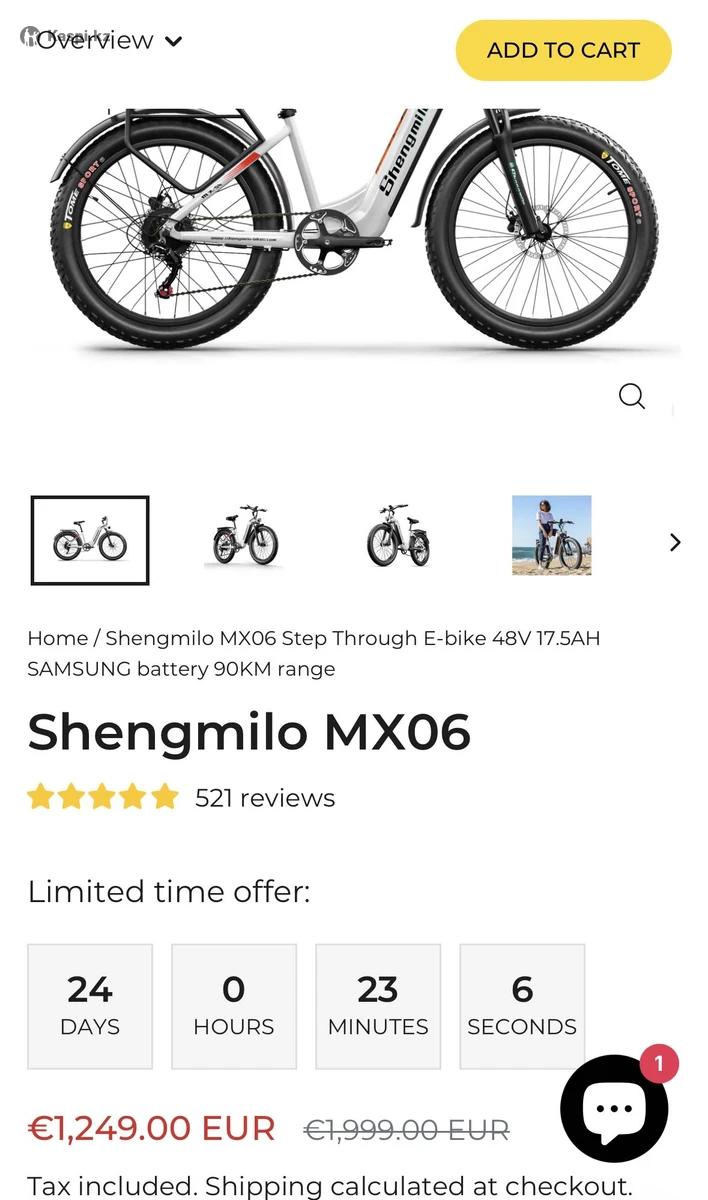This screenshot has height=1200, width=708.
Task: Open the chat support bubble
Action: (614, 1108)
